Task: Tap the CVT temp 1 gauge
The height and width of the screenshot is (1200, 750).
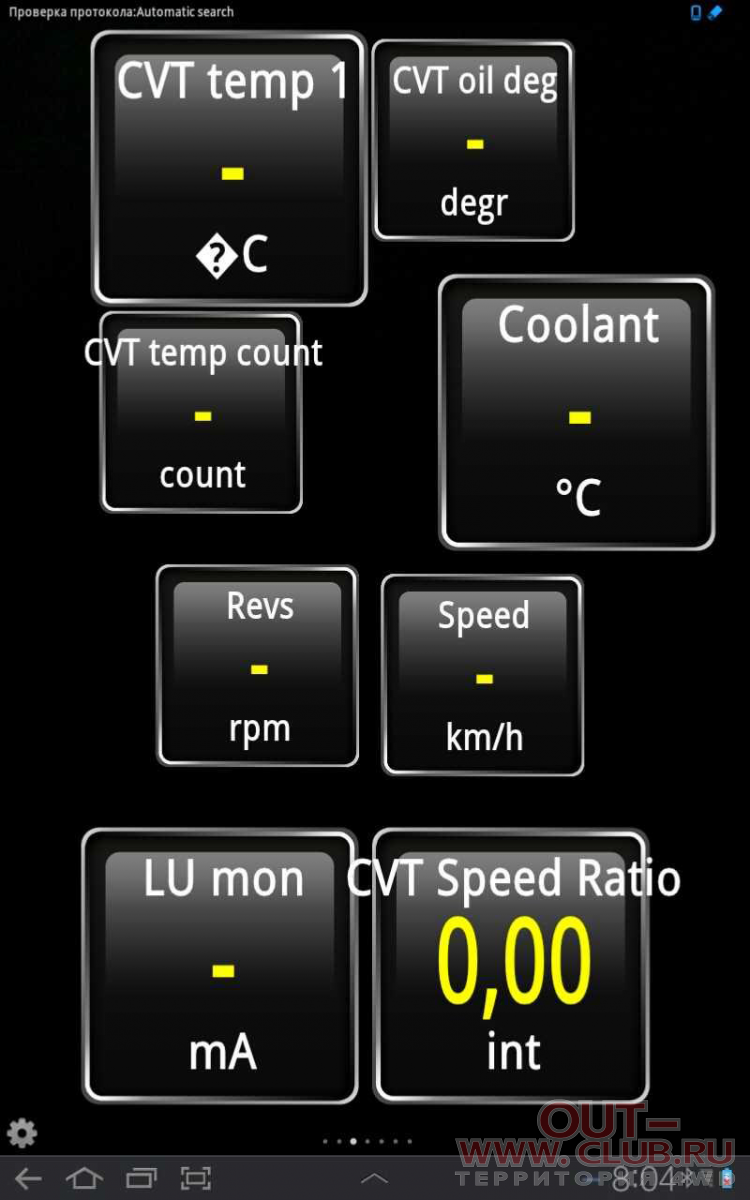Action: pyautogui.click(x=230, y=169)
